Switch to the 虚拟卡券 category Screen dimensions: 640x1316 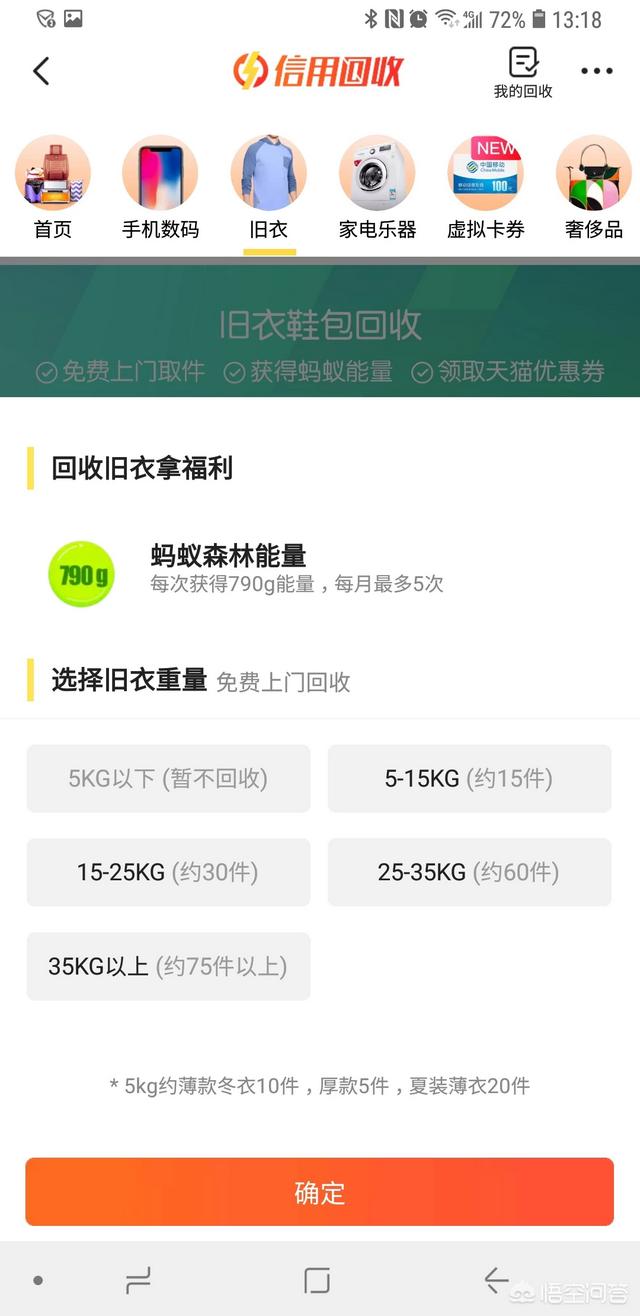(x=485, y=189)
